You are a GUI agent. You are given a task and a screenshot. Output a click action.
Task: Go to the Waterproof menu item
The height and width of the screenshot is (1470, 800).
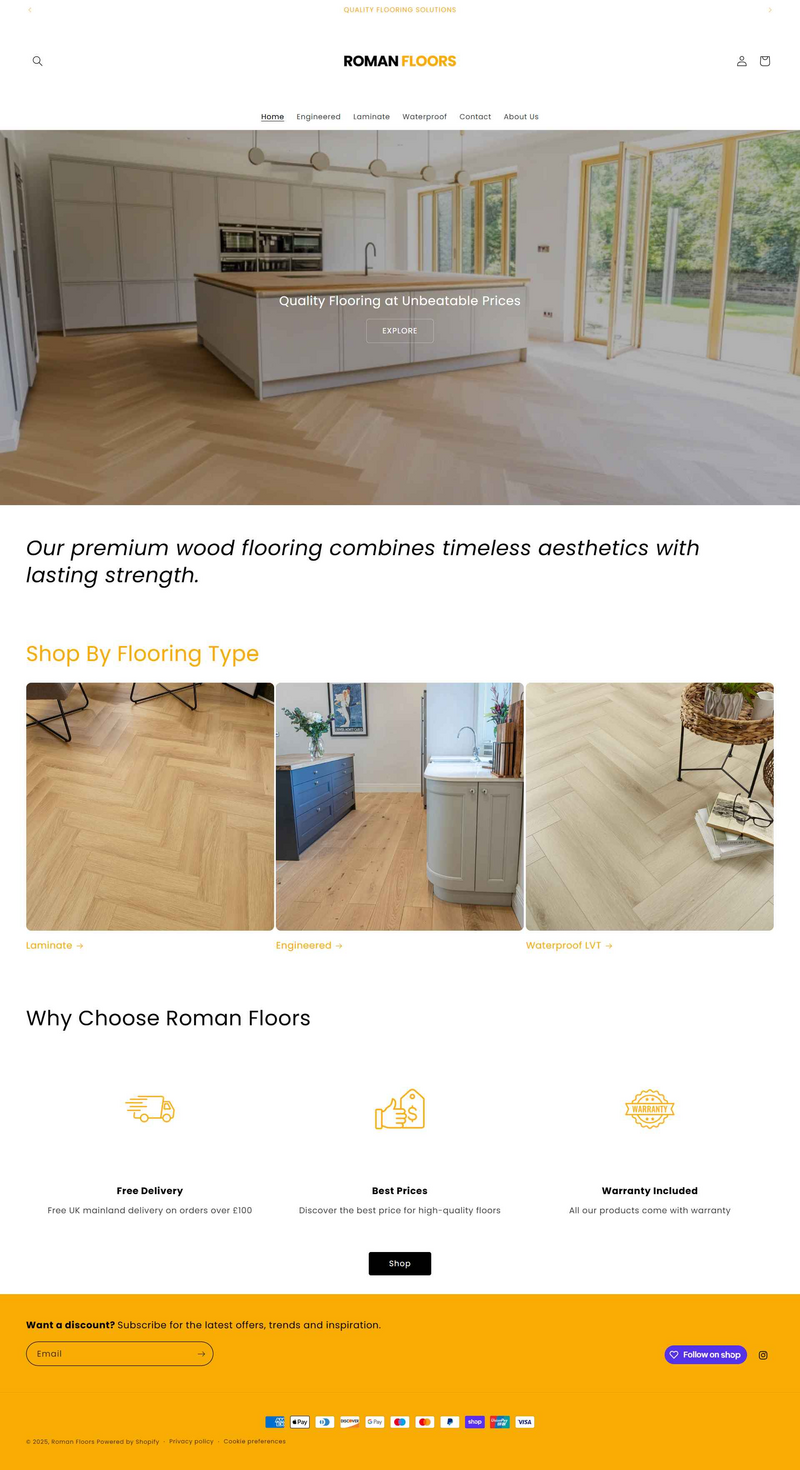424,117
